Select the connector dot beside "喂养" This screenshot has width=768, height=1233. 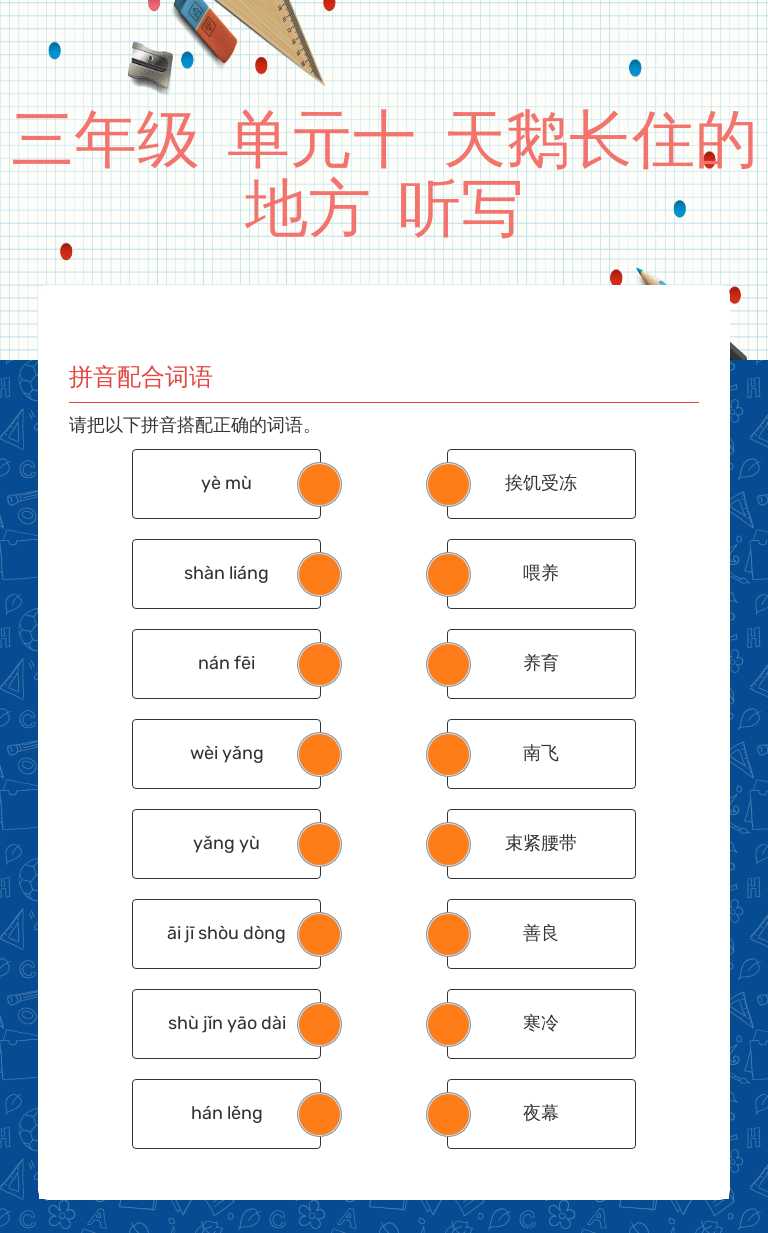pos(448,574)
